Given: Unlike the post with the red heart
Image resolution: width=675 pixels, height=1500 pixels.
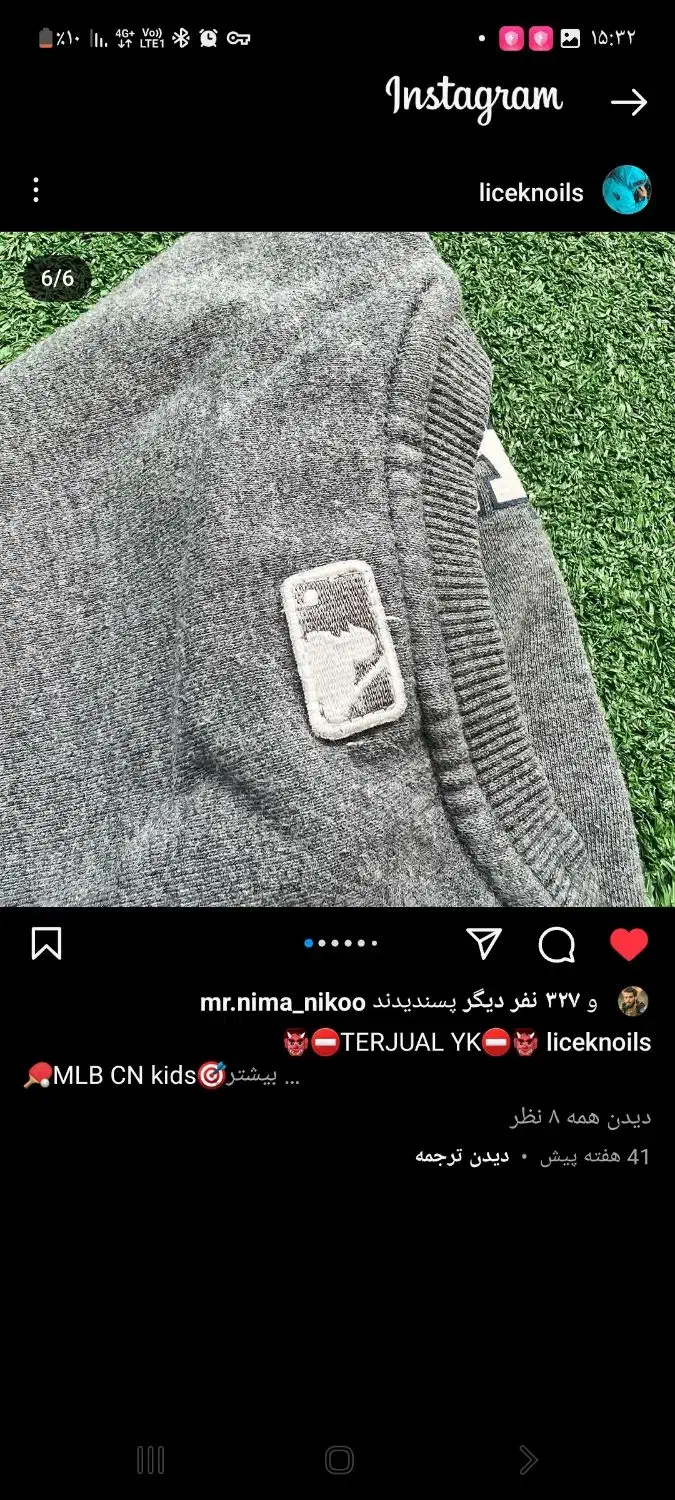Looking at the screenshot, I should click(x=629, y=943).
